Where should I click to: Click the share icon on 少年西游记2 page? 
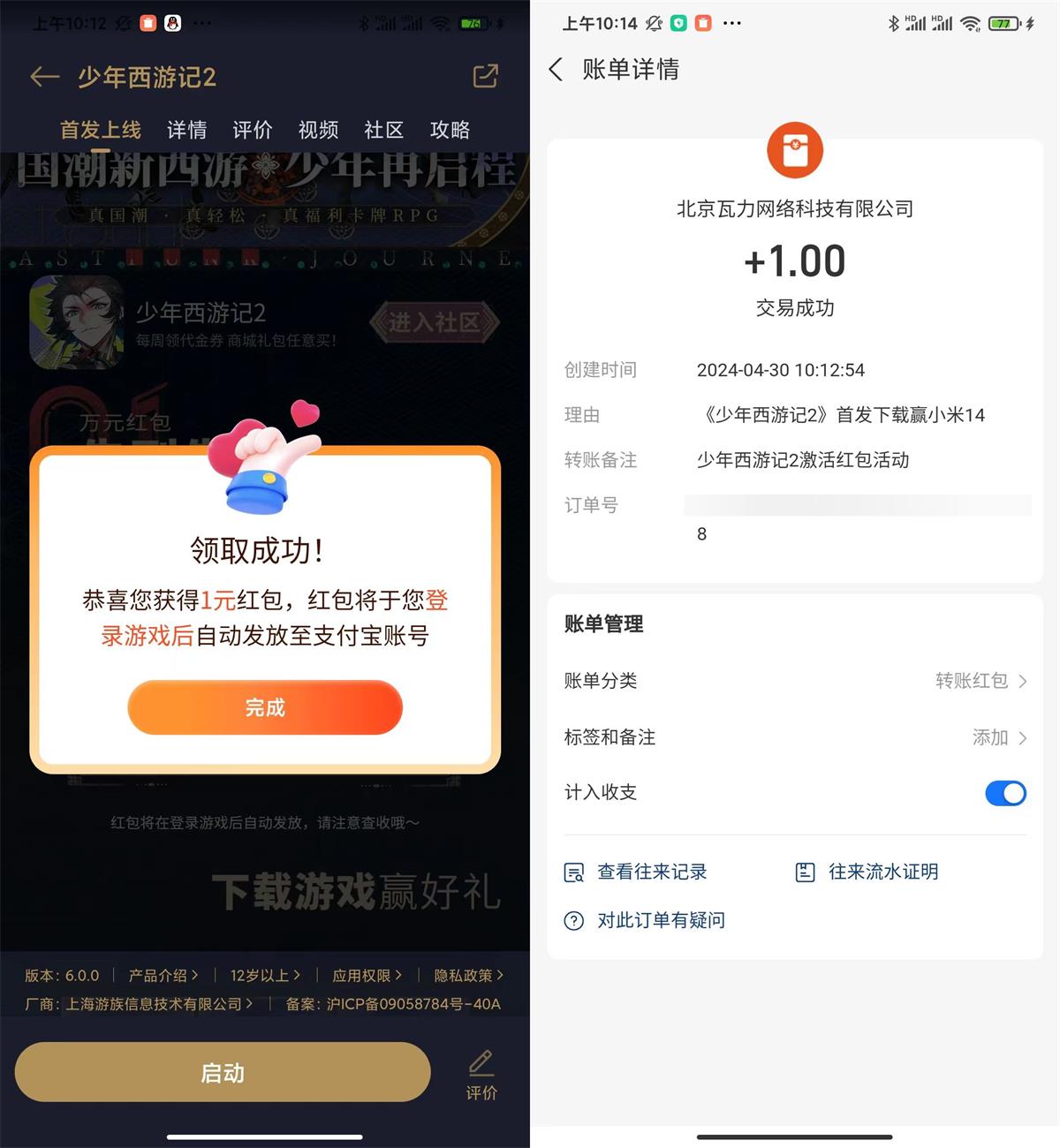click(484, 77)
